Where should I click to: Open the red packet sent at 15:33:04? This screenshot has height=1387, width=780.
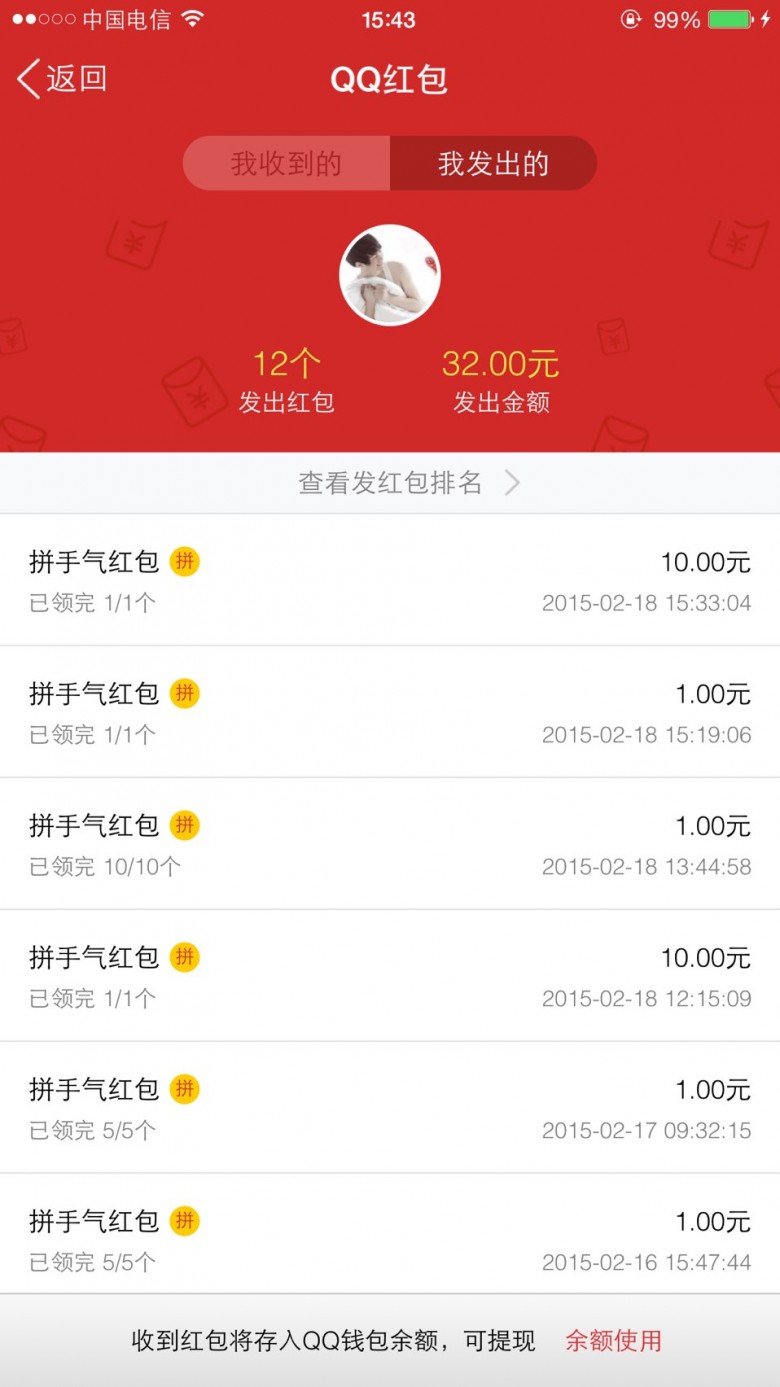pyautogui.click(x=390, y=580)
